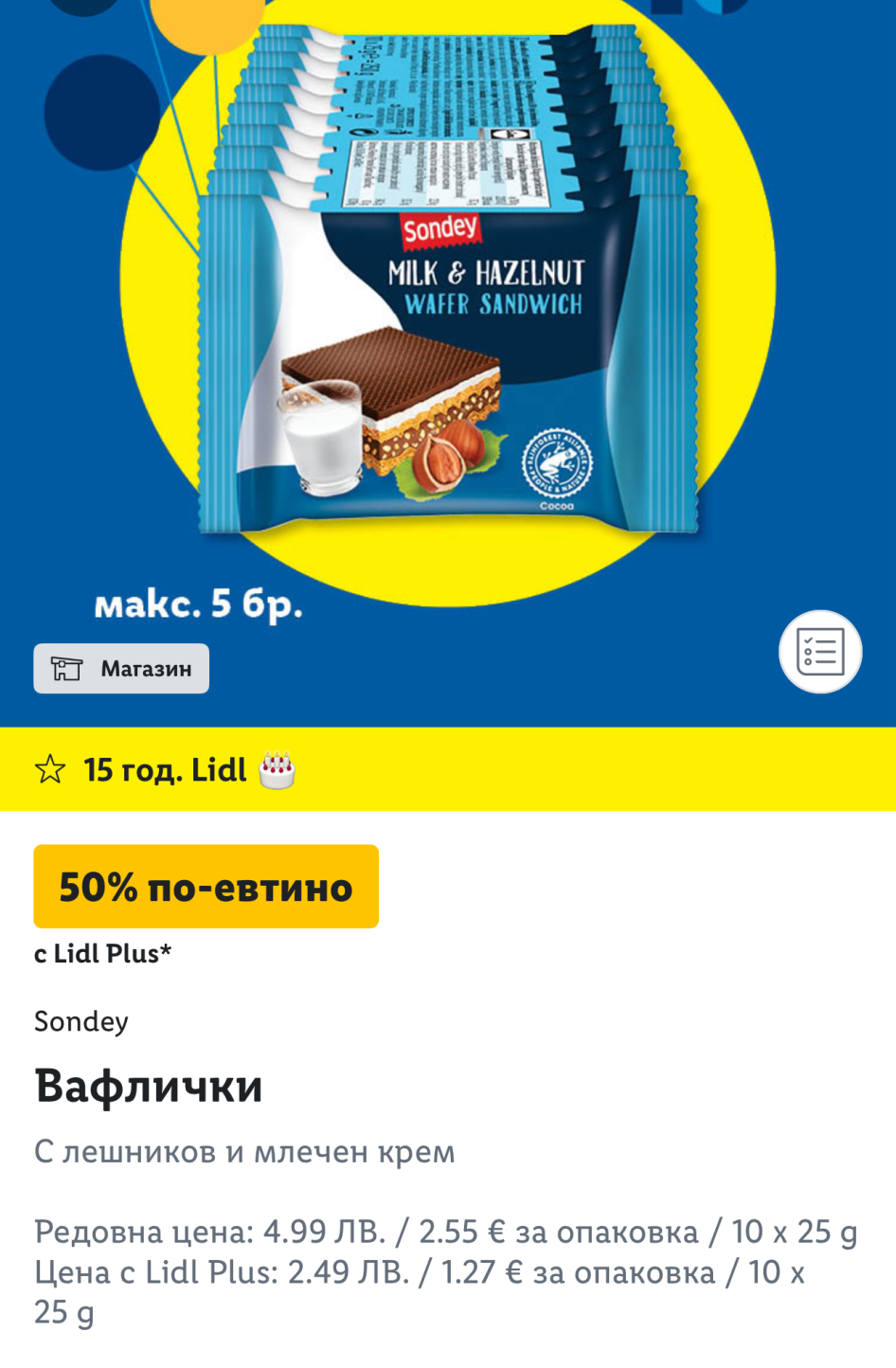
Task: Add the wafers to the shopping list
Action: (820, 652)
